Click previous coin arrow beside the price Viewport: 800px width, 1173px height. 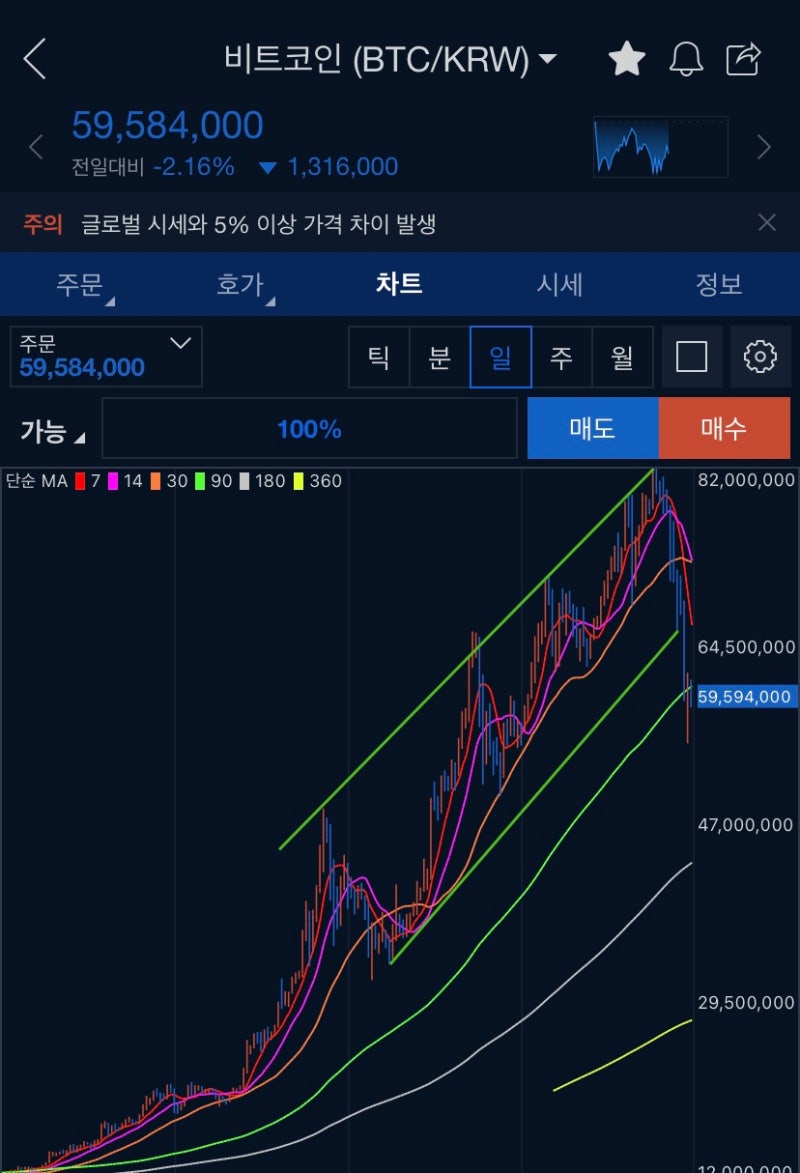35,146
